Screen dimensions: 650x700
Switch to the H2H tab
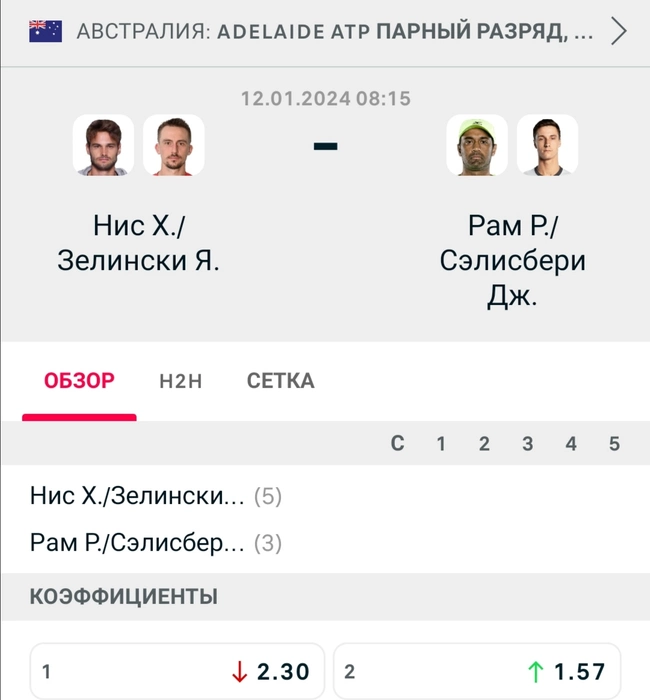(x=180, y=381)
